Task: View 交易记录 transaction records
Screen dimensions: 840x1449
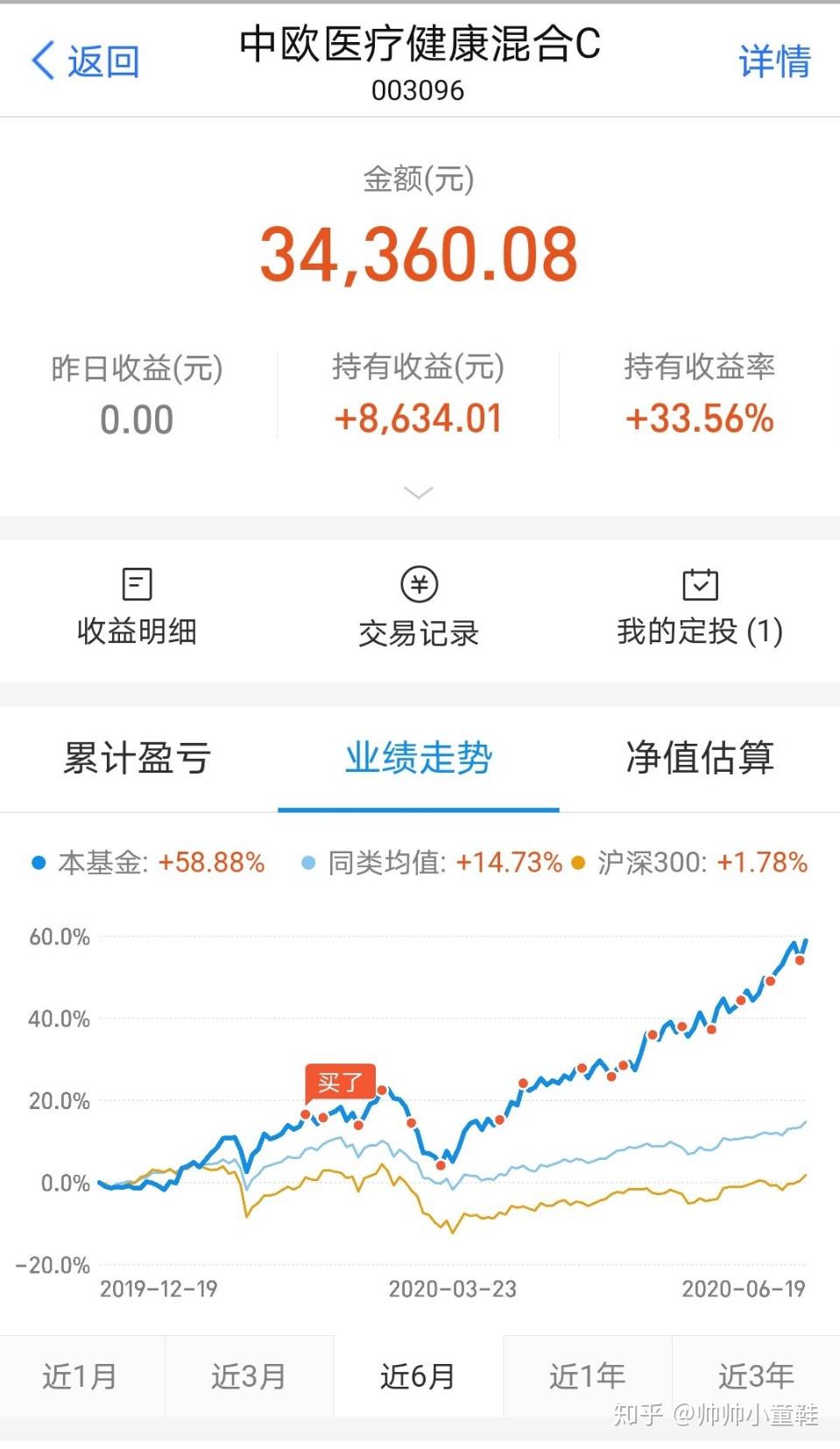Action: point(419,608)
